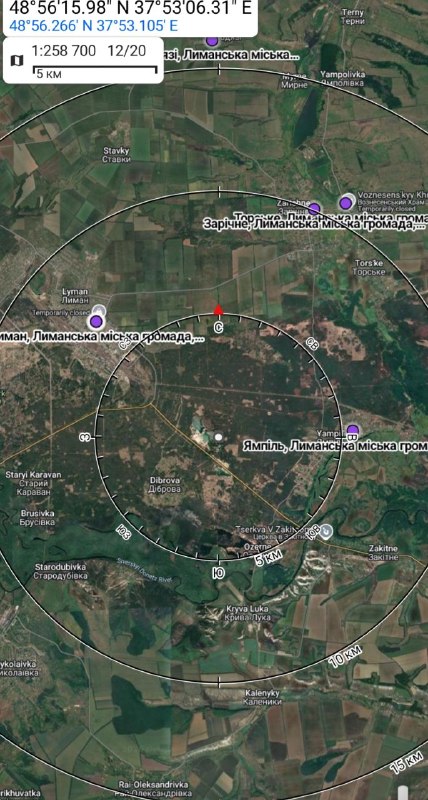This screenshot has height=800, width=428.
Task: Open the map layers icon beside the scale
Action: [17, 61]
